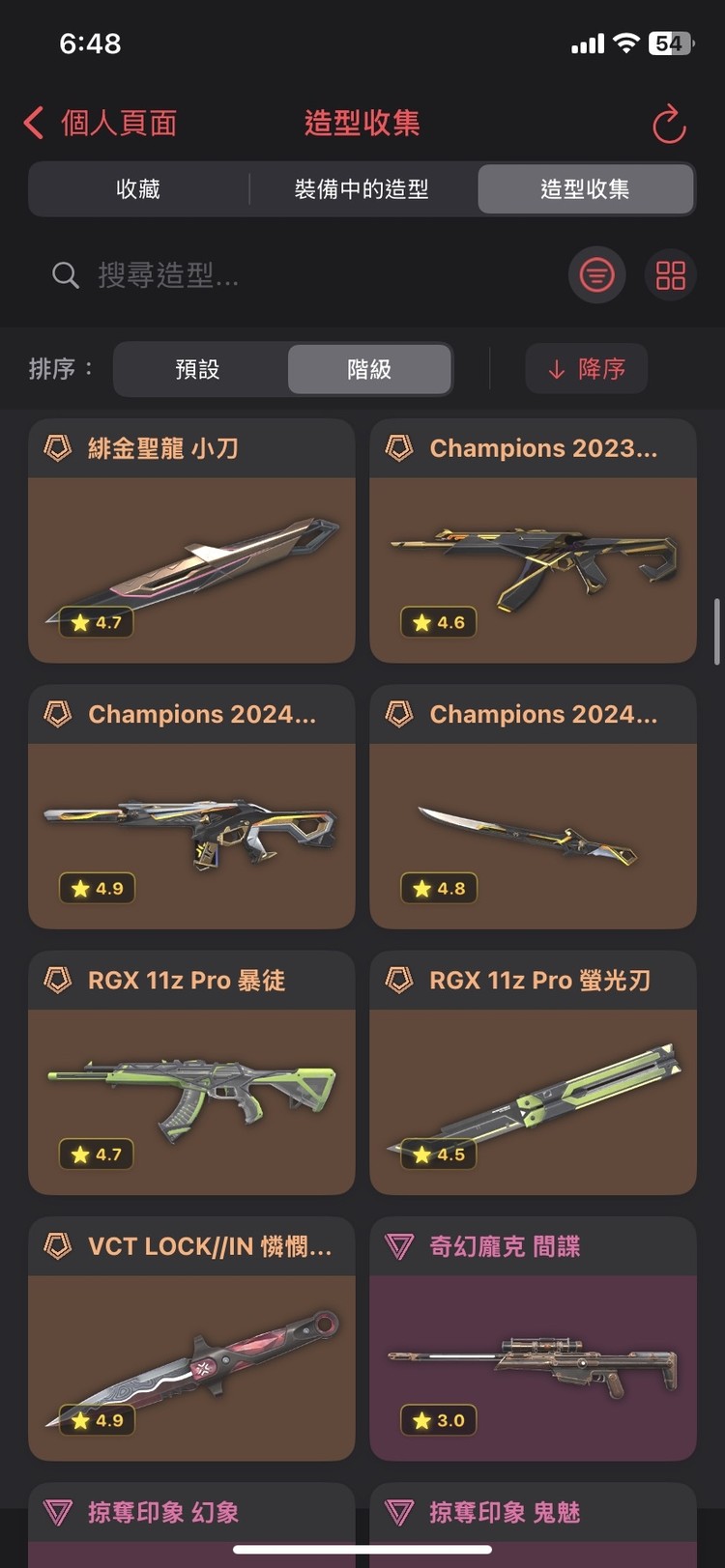Open the Champions 2023 rifle skin card
Image resolution: width=725 pixels, height=1568 pixels.
(533, 541)
